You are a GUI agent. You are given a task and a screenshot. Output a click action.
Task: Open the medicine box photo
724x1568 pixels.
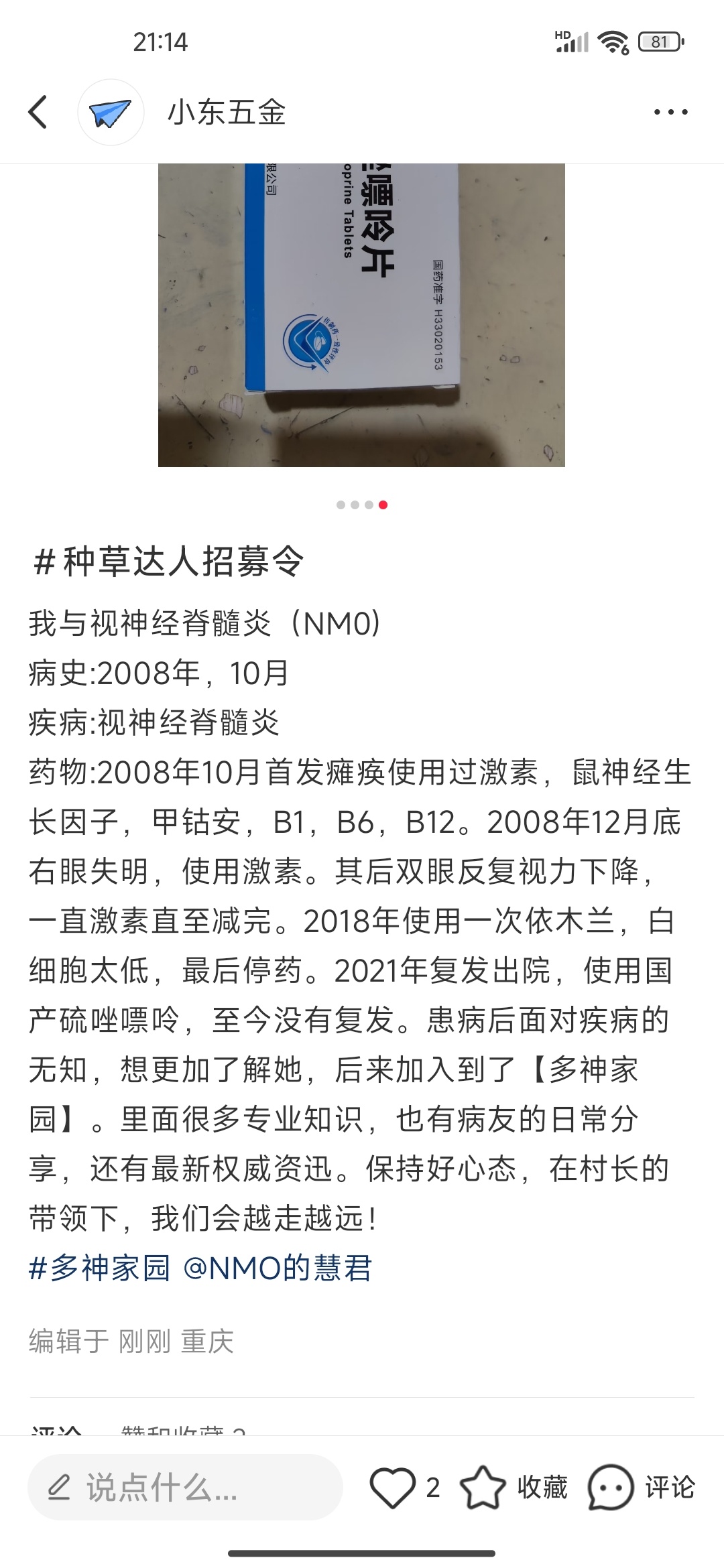pyautogui.click(x=361, y=315)
